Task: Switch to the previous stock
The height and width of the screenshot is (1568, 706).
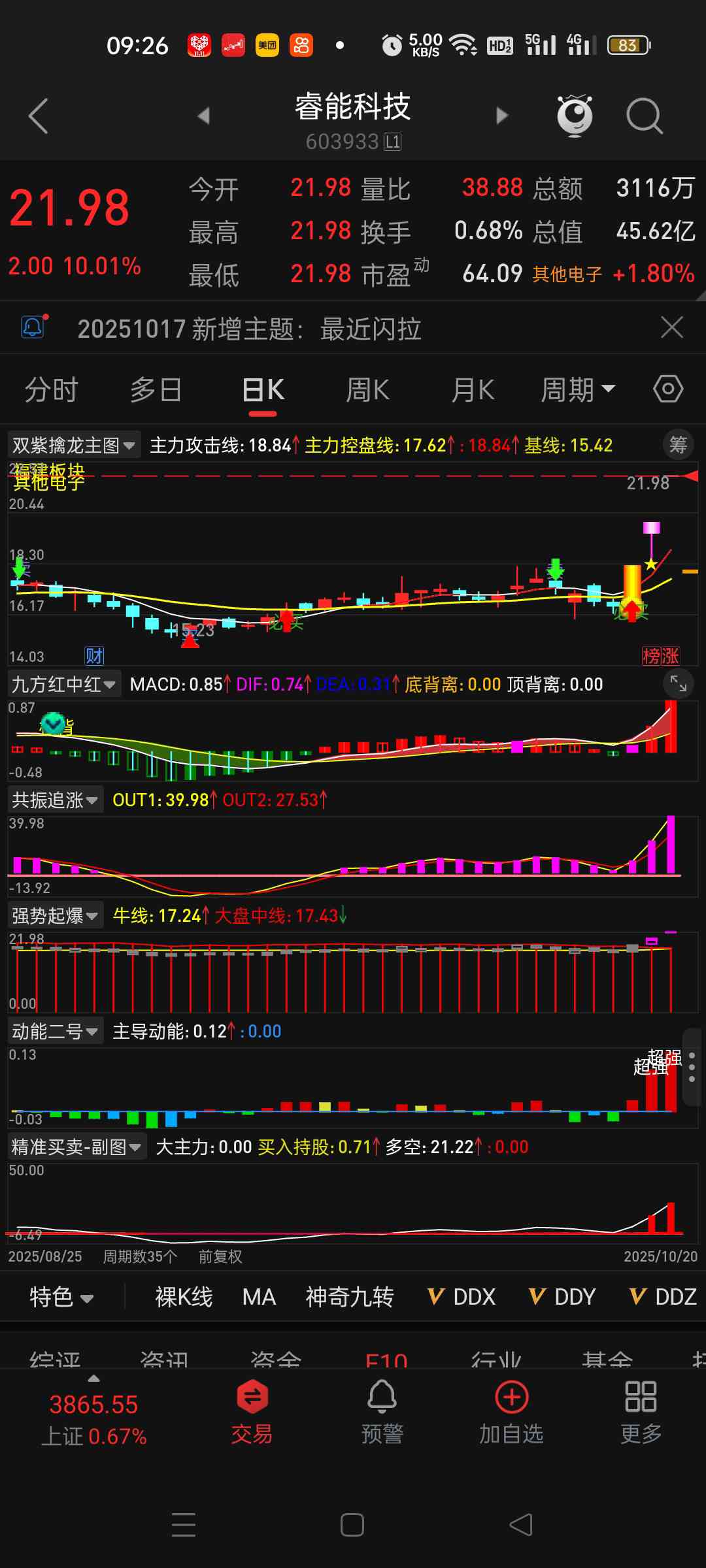Action: 204,116
